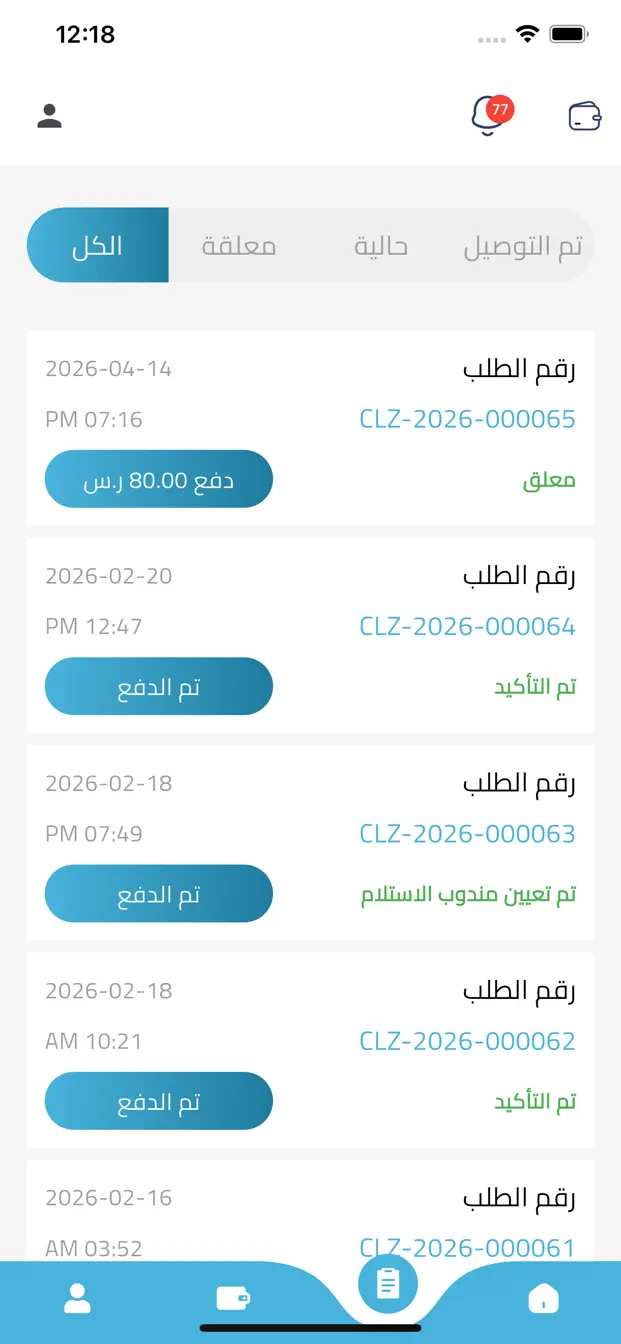Open order CLZ-2026-000062 card
The height and width of the screenshot is (1344, 621).
click(311, 1050)
